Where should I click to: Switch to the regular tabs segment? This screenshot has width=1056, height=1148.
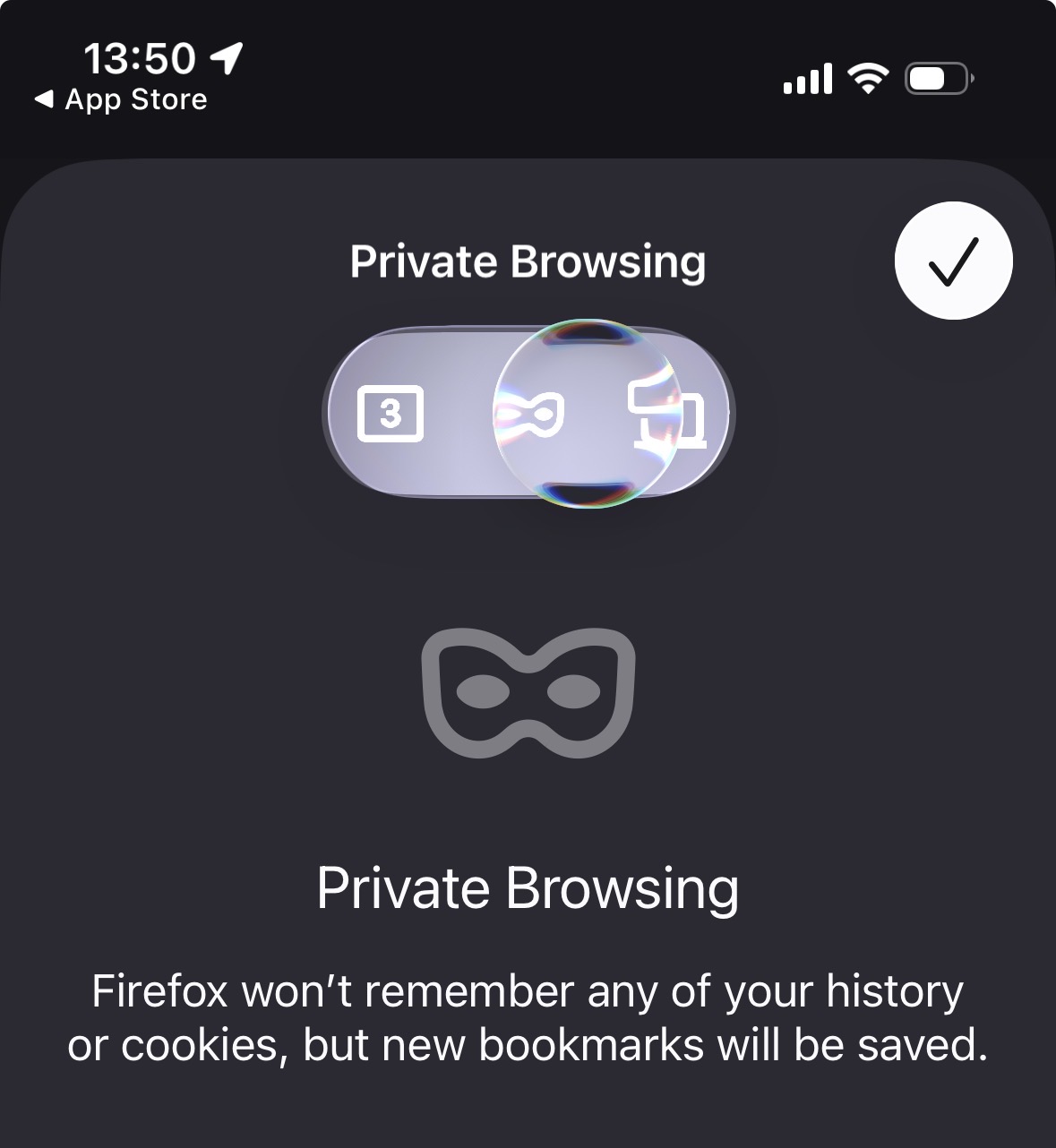point(391,414)
